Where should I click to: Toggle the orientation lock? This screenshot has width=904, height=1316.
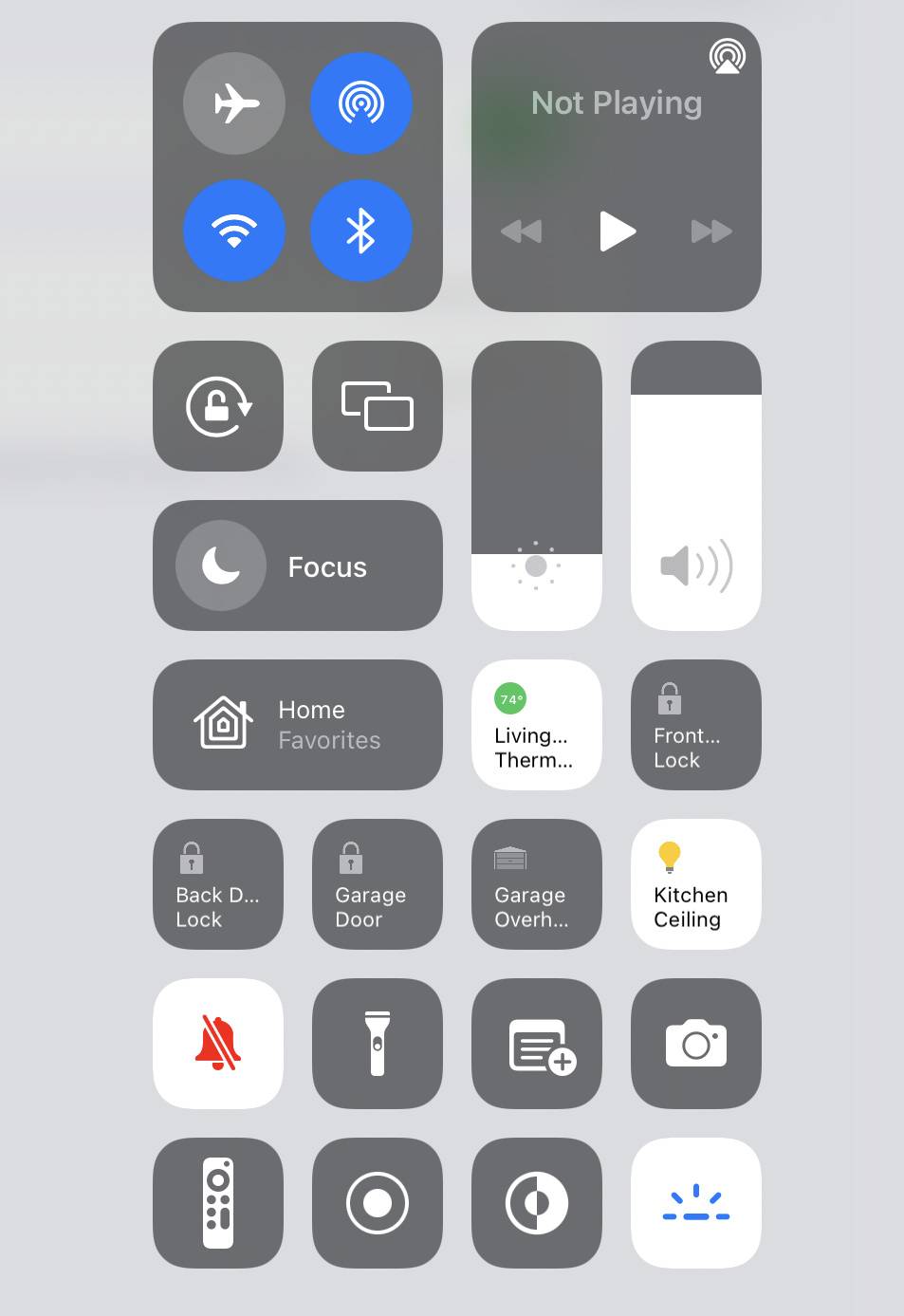[x=217, y=406]
